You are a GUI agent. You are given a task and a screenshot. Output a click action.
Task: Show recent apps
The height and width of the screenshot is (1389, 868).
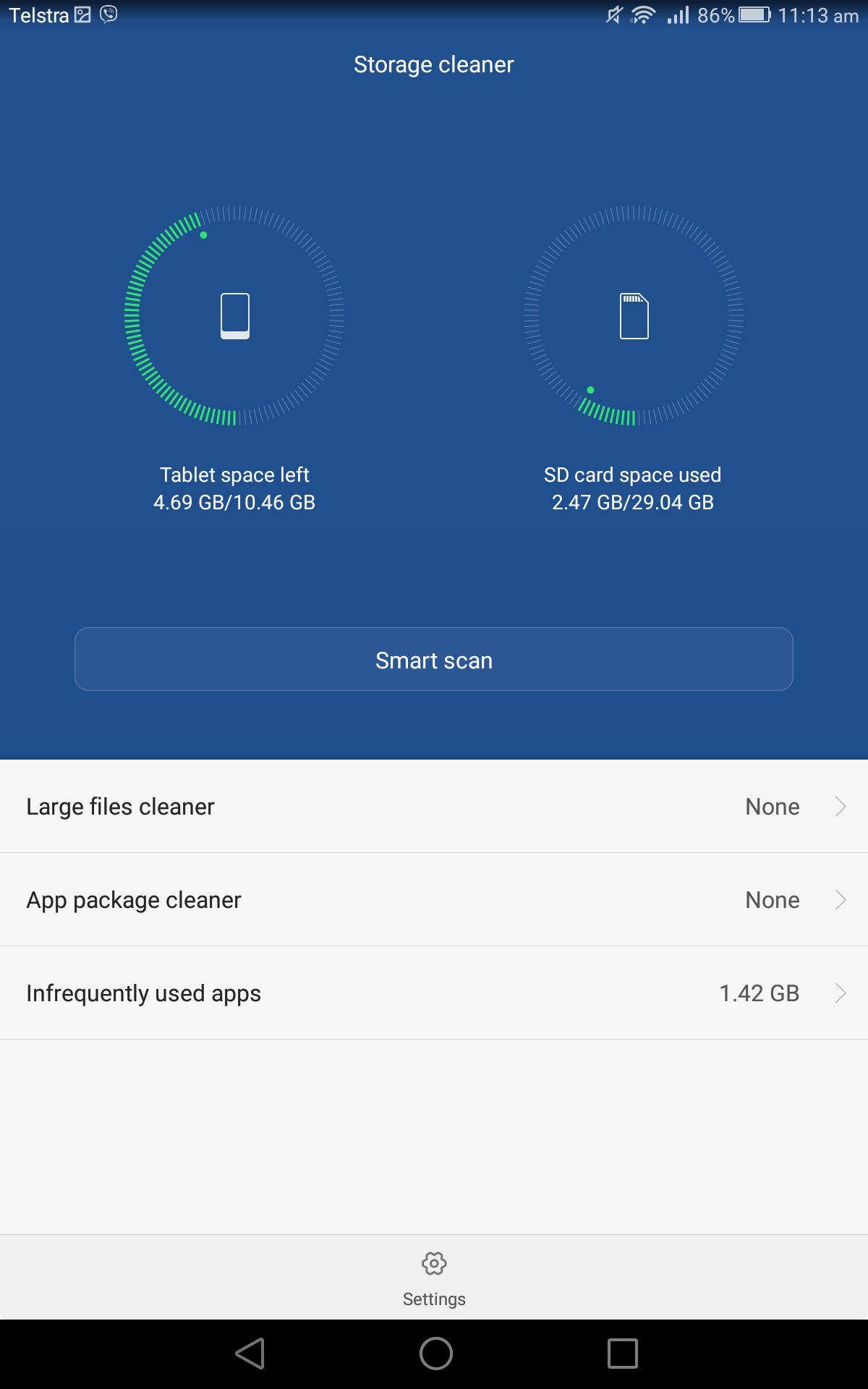coord(623,1354)
